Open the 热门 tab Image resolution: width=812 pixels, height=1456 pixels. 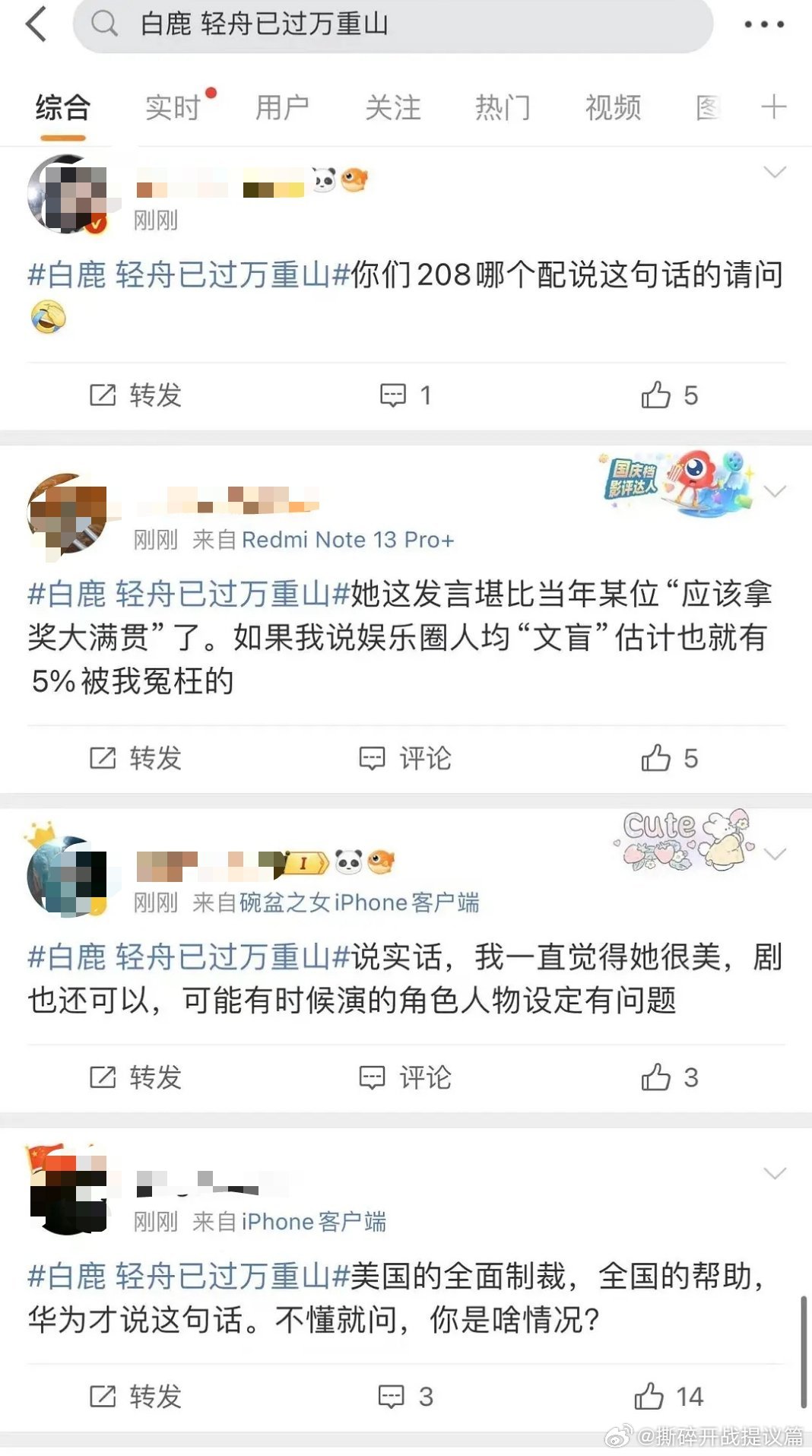503,107
